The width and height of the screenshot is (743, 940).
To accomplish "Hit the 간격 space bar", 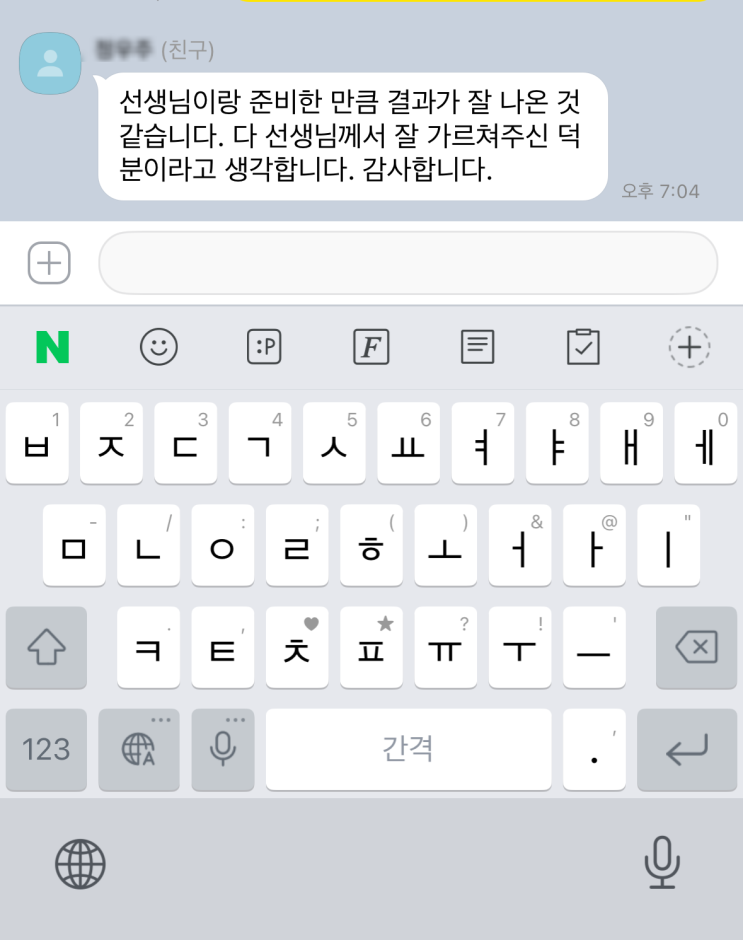I will [x=408, y=749].
